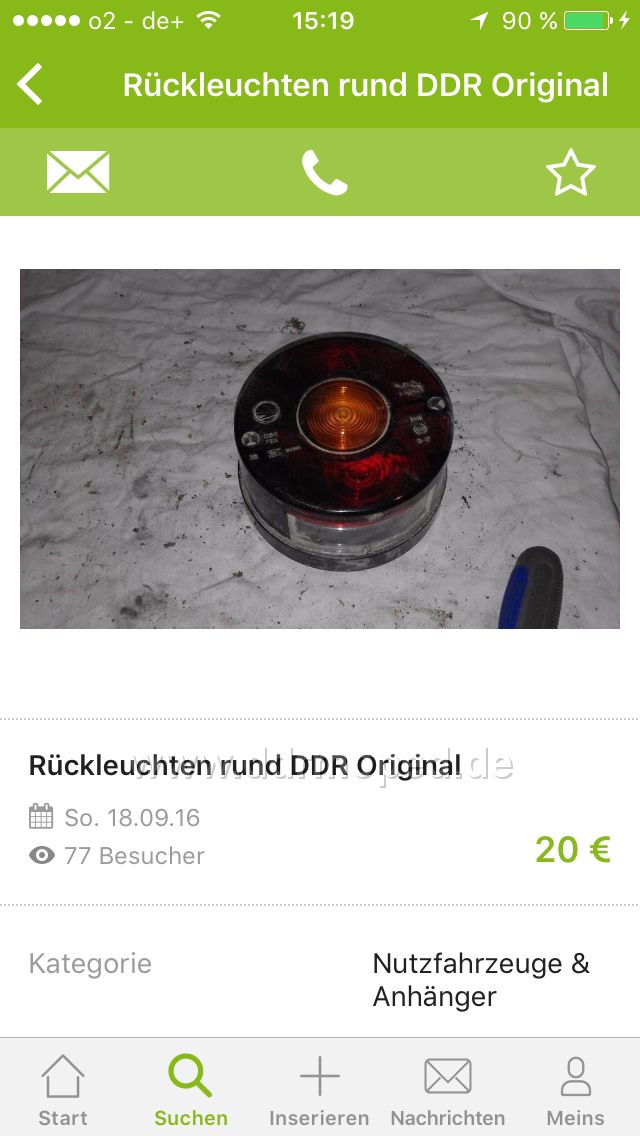Open the Rückleuchten product photo
640x1136 pixels.
[x=320, y=448]
